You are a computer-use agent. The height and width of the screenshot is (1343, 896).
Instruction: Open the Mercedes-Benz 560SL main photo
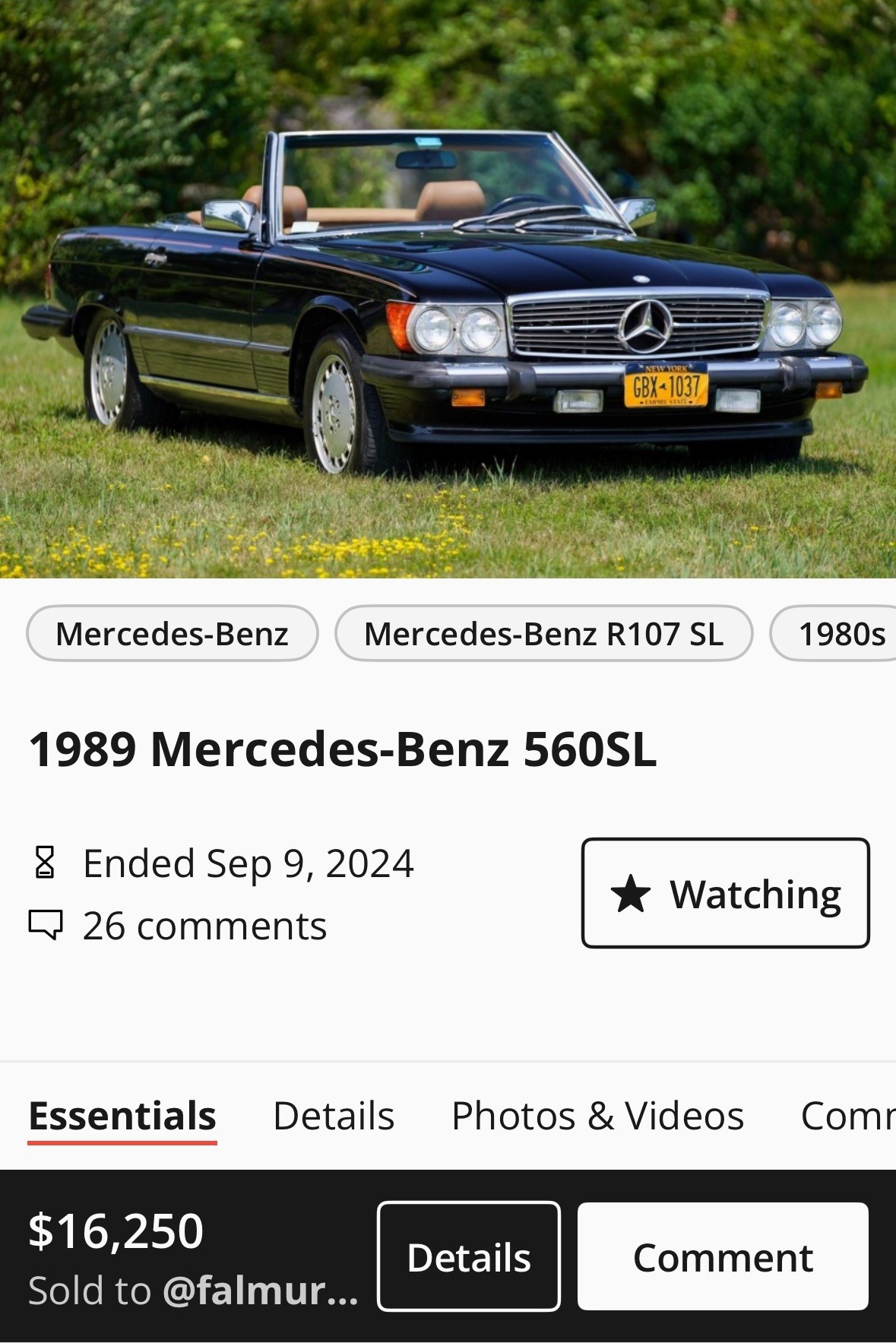[x=448, y=289]
